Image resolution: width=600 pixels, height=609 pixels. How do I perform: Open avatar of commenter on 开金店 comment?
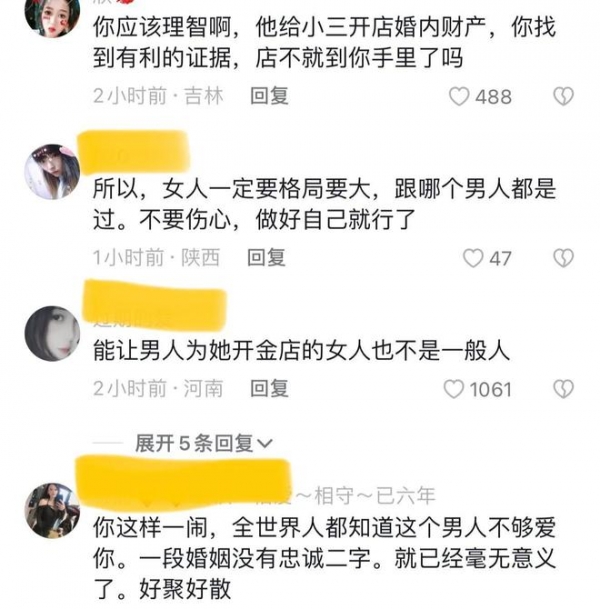(52, 331)
